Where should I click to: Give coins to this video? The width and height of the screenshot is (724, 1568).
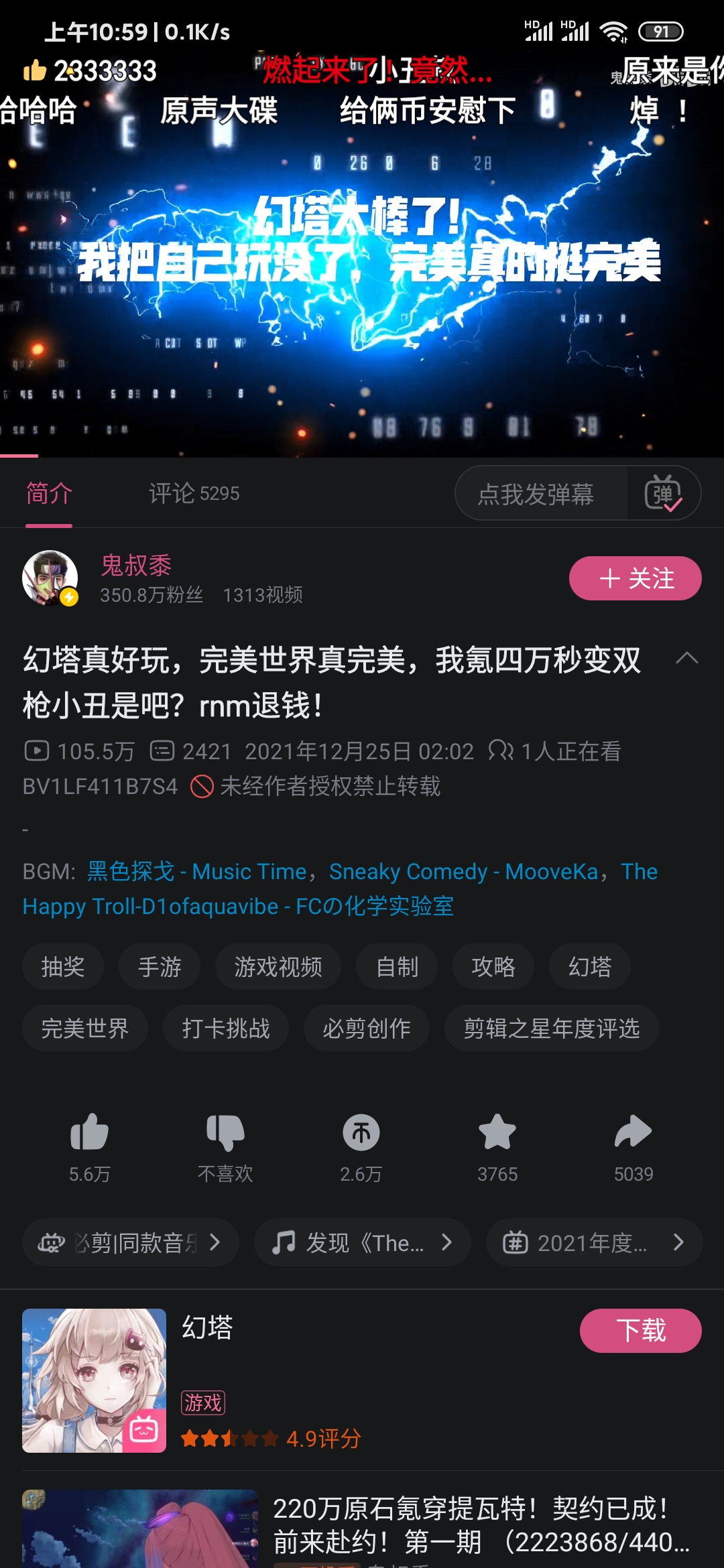coord(361,1146)
